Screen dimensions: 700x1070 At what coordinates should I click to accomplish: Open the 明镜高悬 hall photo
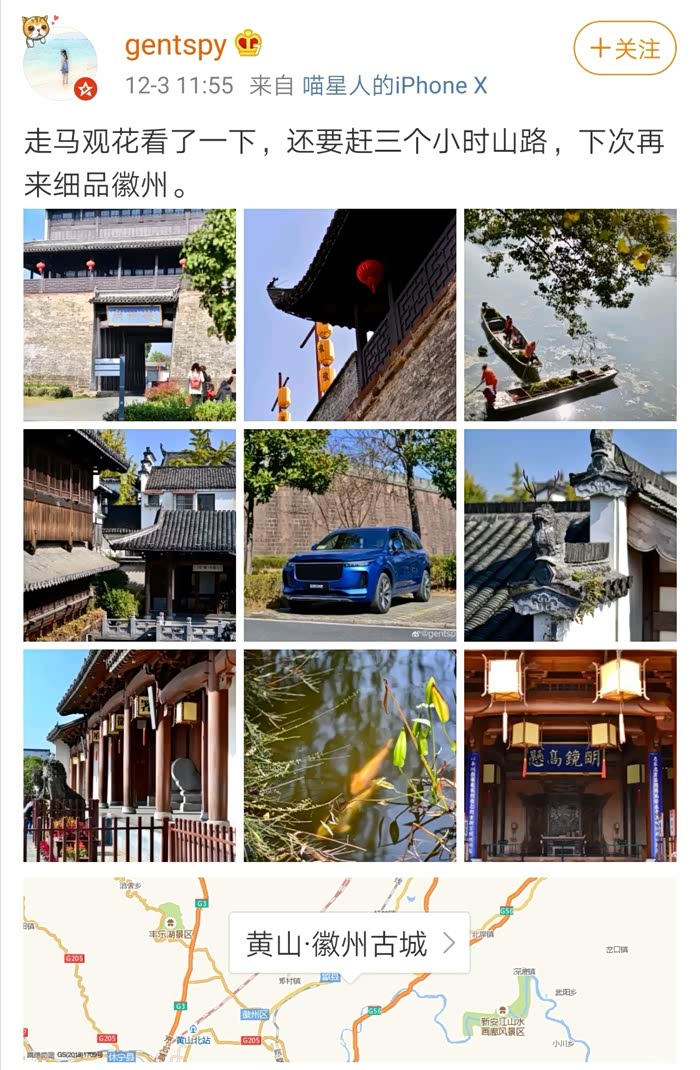(x=570, y=755)
